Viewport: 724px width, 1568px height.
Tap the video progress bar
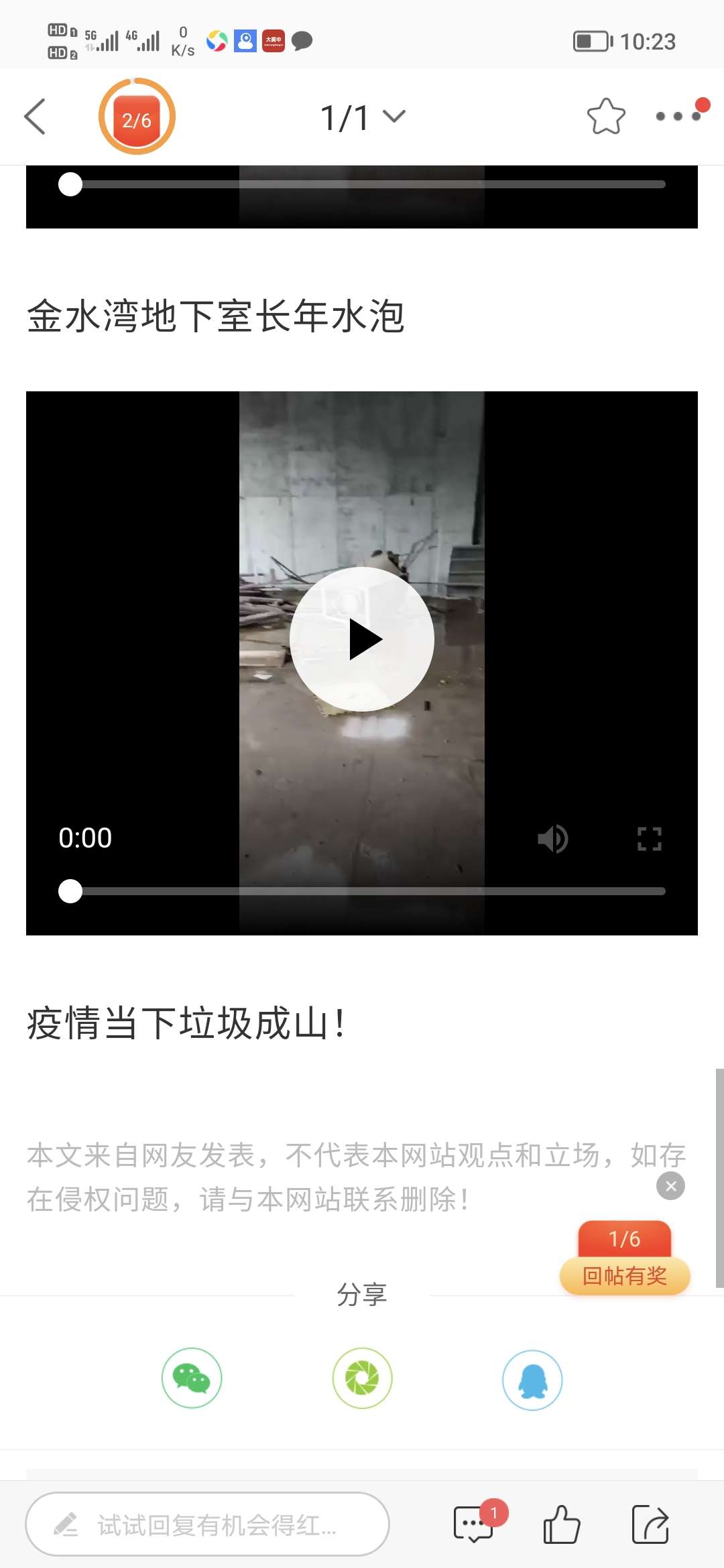click(x=369, y=891)
